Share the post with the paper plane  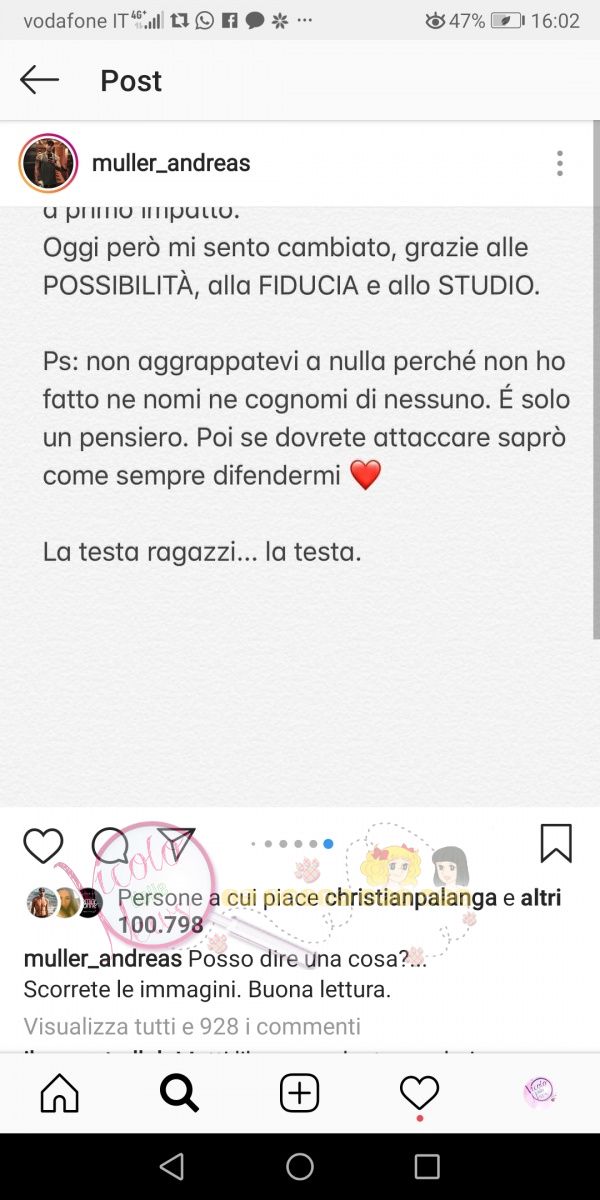coord(176,844)
